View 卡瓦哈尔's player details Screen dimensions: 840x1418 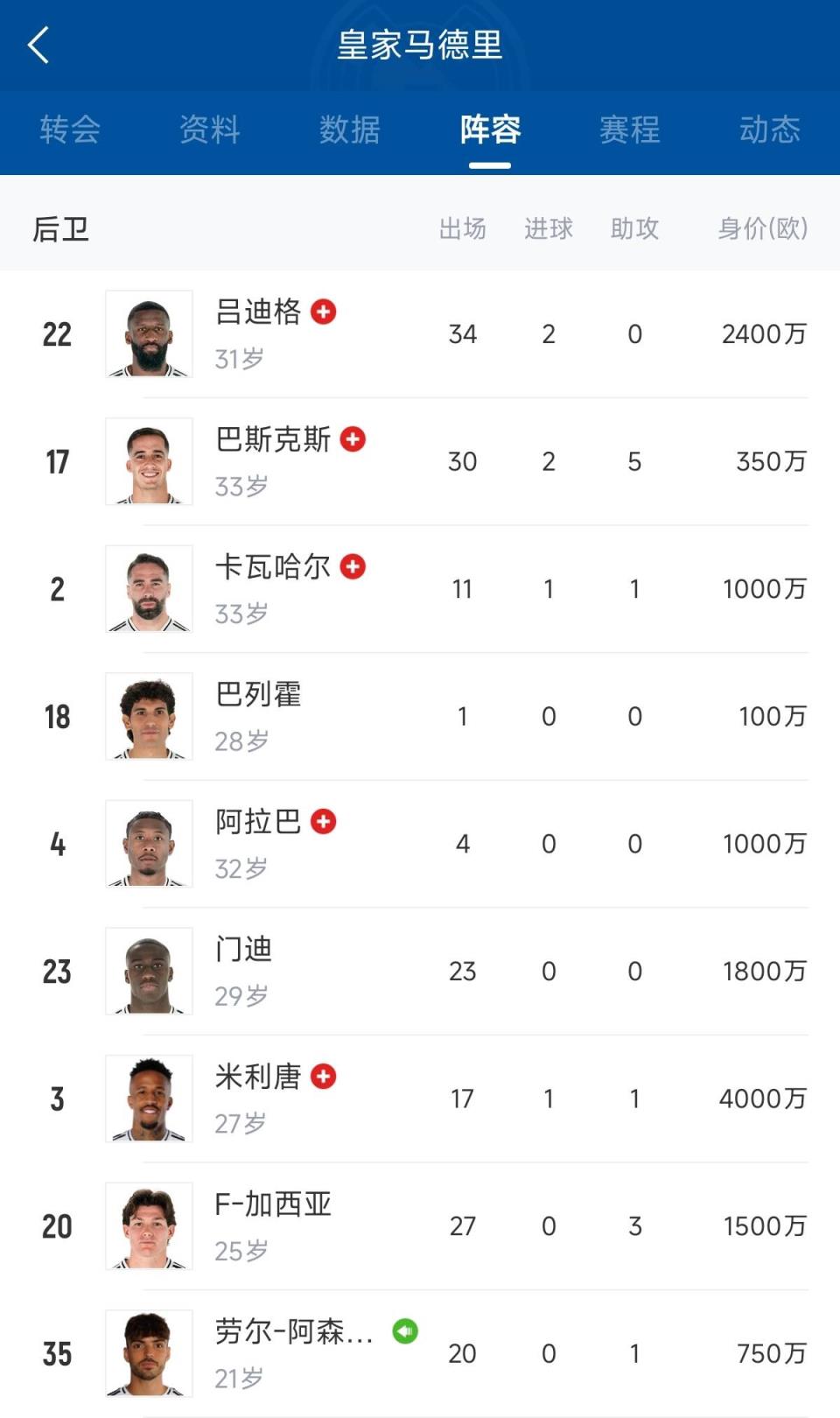420,589
